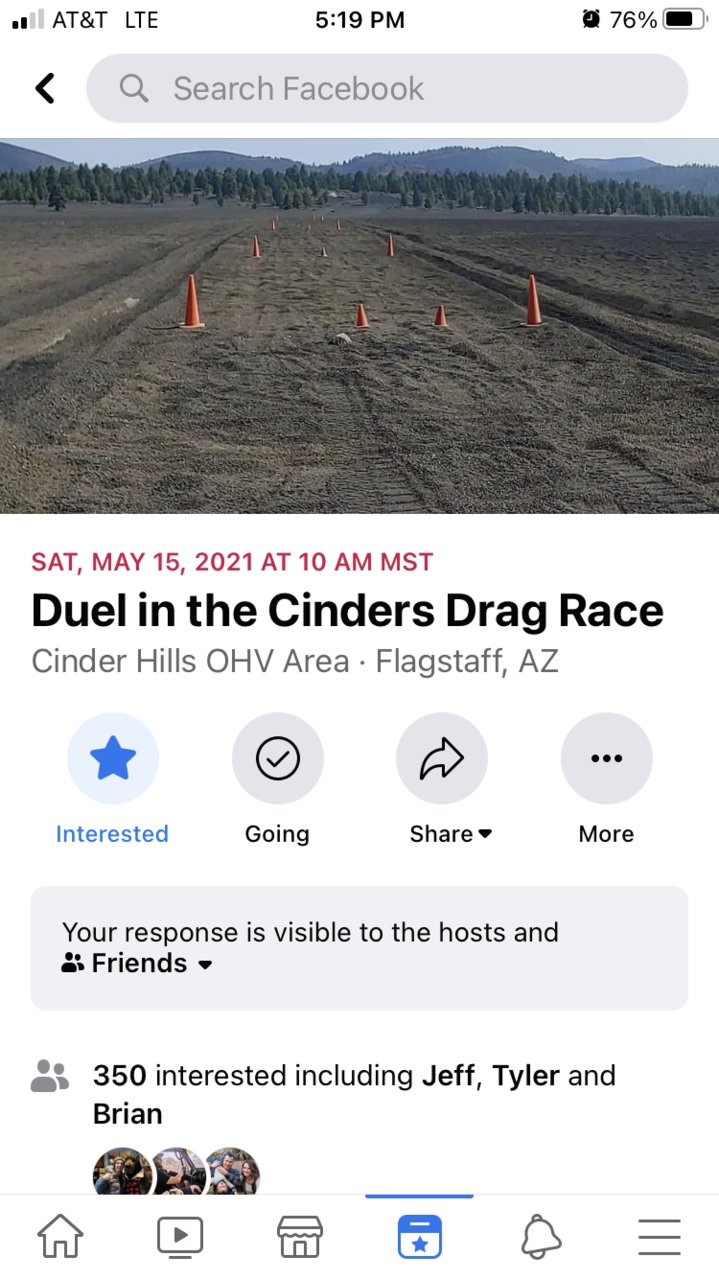Screen dimensions: 719x1279
Task: Open the event cover photo
Action: (x=359, y=325)
